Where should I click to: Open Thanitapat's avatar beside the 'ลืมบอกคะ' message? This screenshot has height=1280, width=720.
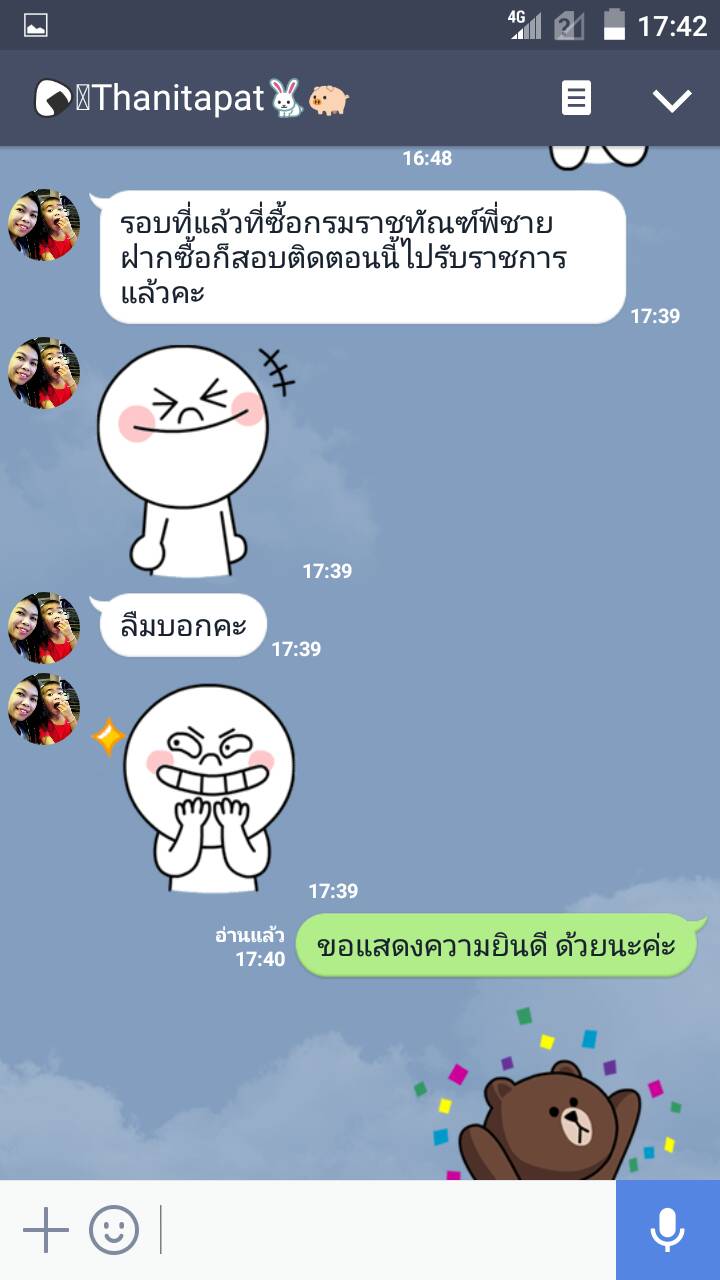pos(44,628)
